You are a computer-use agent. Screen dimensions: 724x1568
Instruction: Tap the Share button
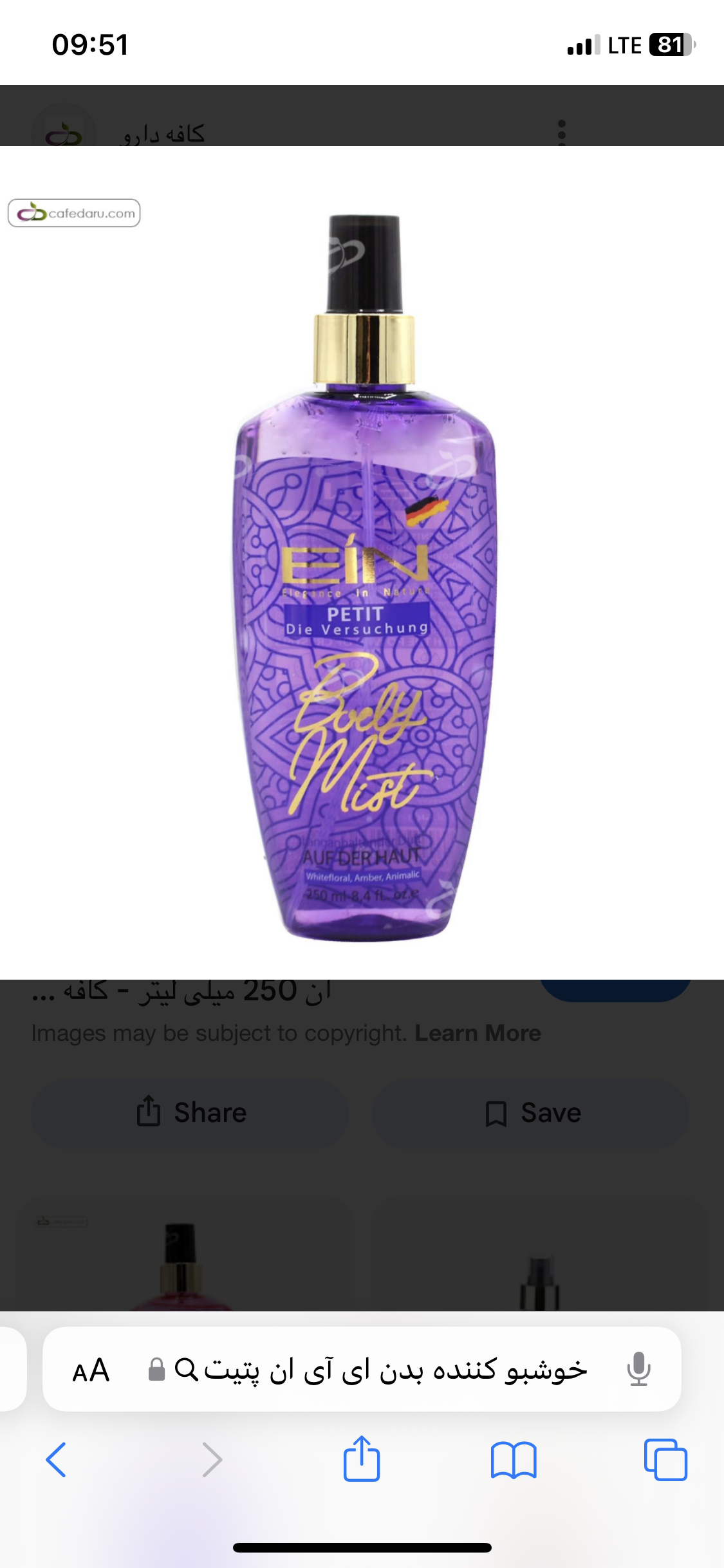pyautogui.click(x=190, y=1113)
